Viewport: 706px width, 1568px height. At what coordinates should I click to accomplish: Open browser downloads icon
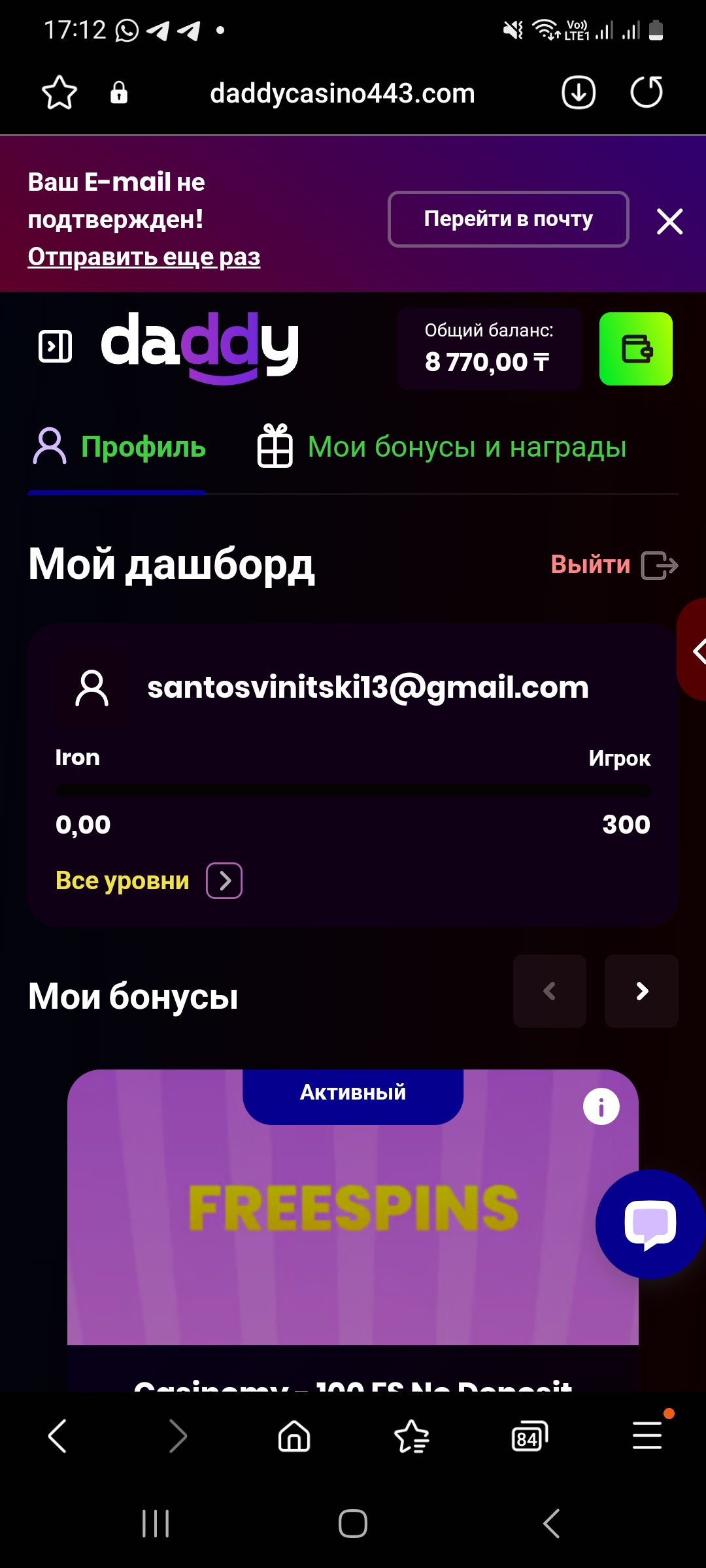point(579,92)
